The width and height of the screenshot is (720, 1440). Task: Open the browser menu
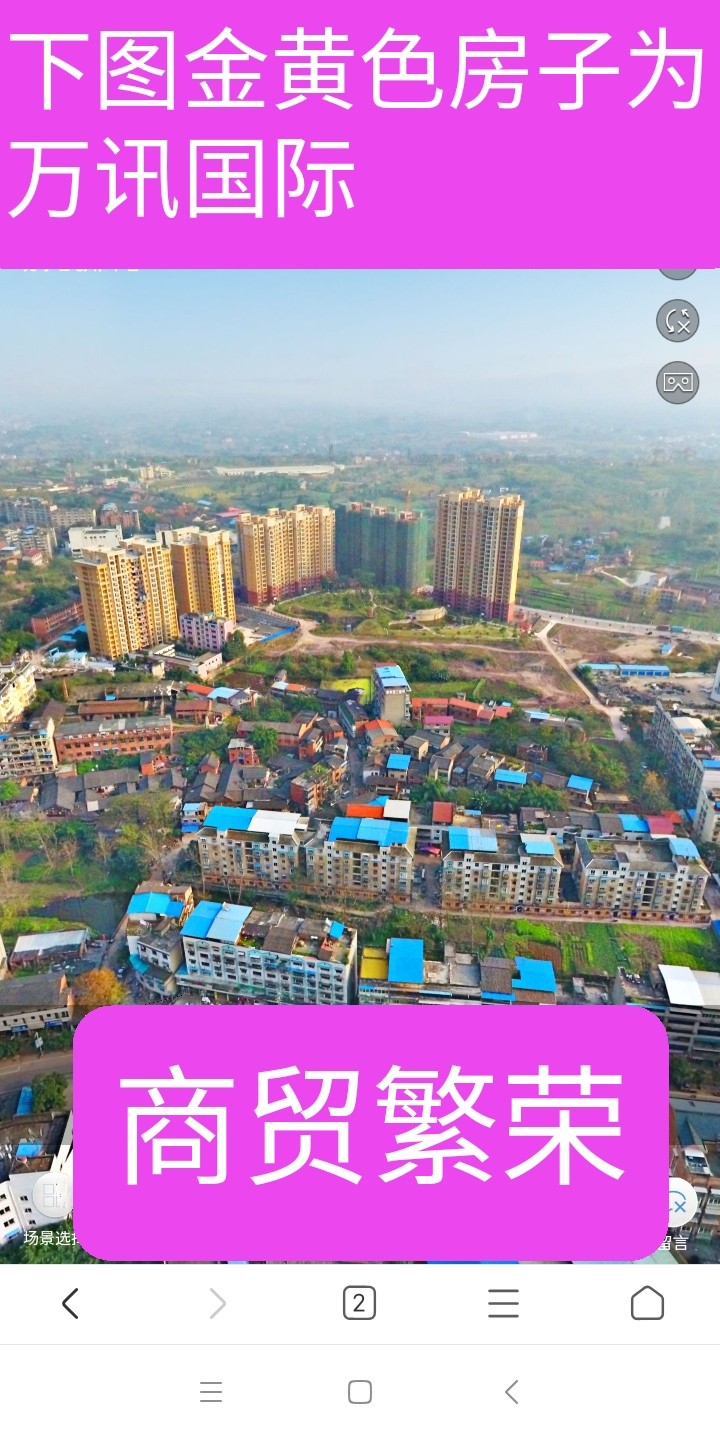point(503,1303)
